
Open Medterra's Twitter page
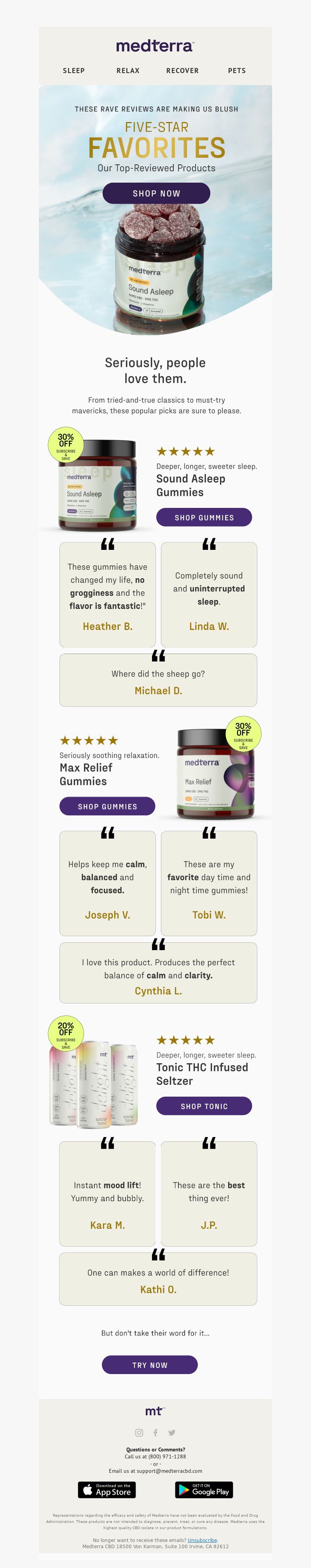click(x=171, y=1432)
